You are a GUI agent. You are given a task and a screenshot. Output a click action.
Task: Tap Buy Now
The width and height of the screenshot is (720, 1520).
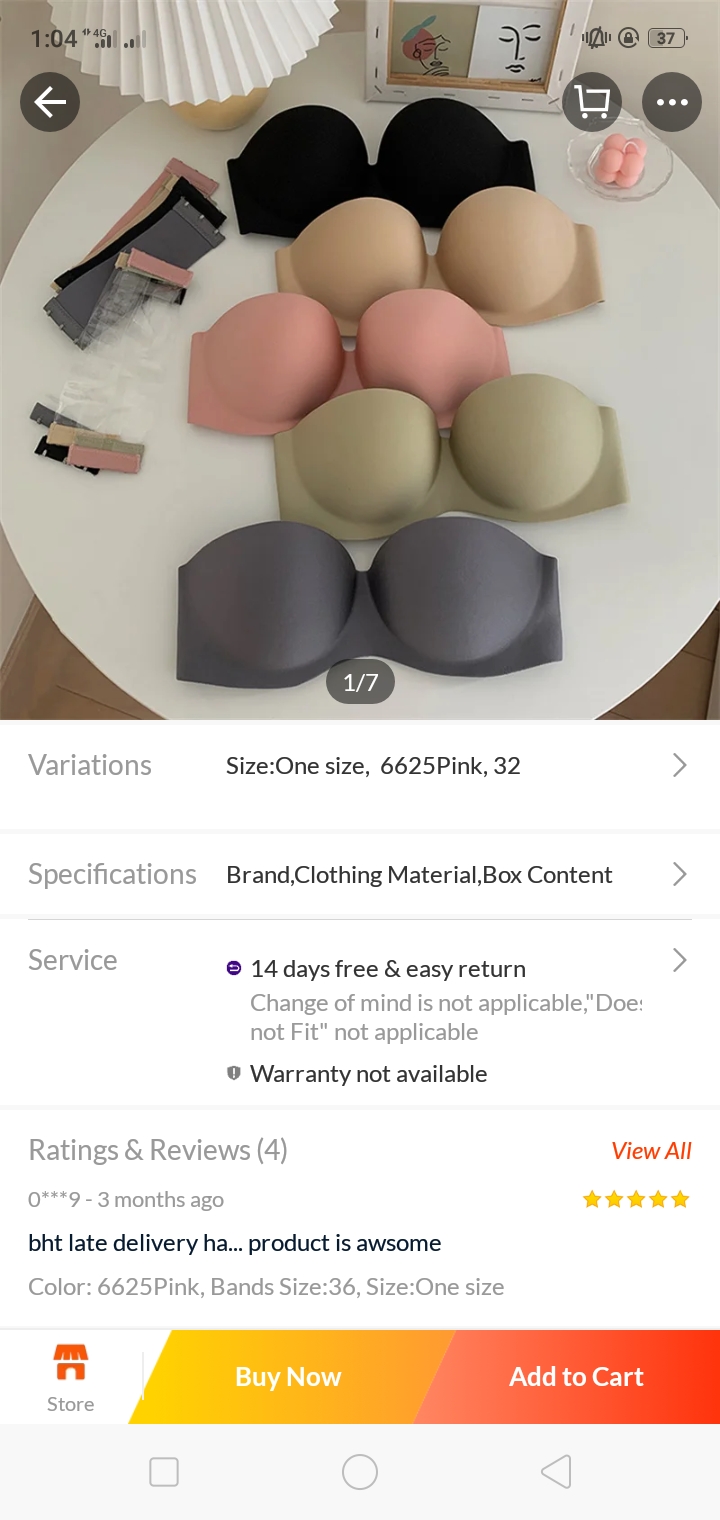pyautogui.click(x=288, y=1377)
